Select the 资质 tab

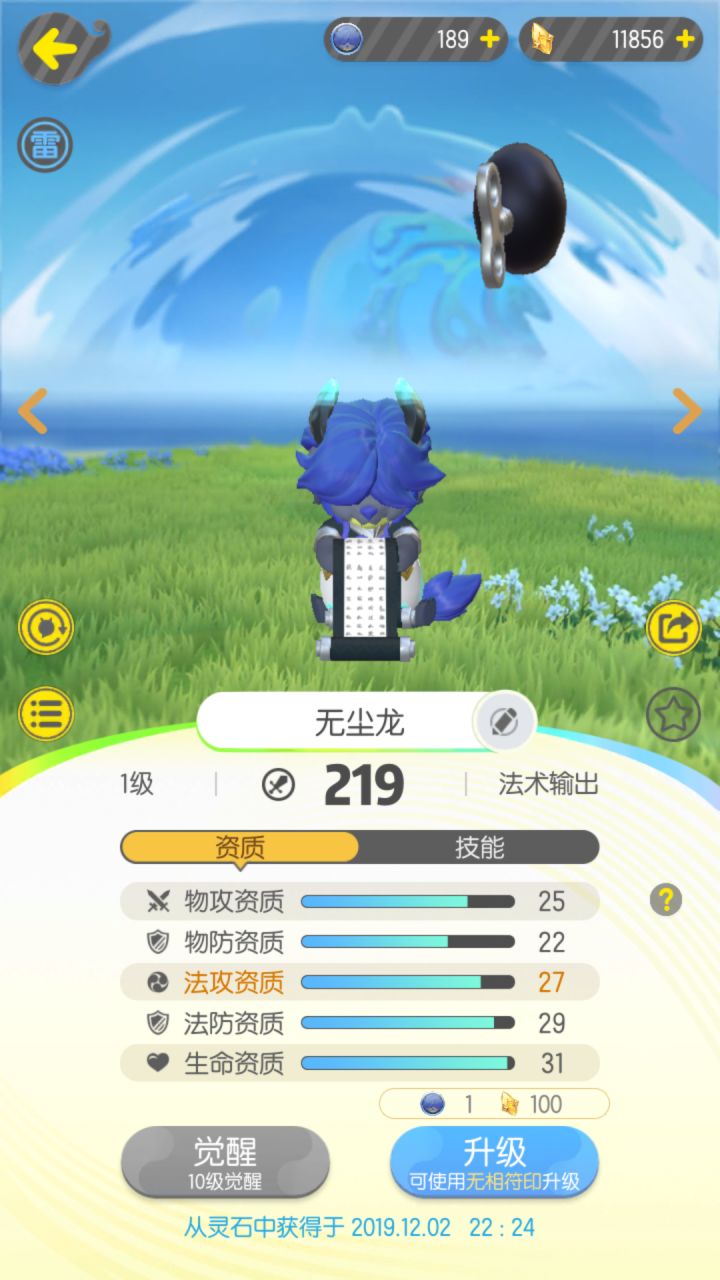[240, 847]
